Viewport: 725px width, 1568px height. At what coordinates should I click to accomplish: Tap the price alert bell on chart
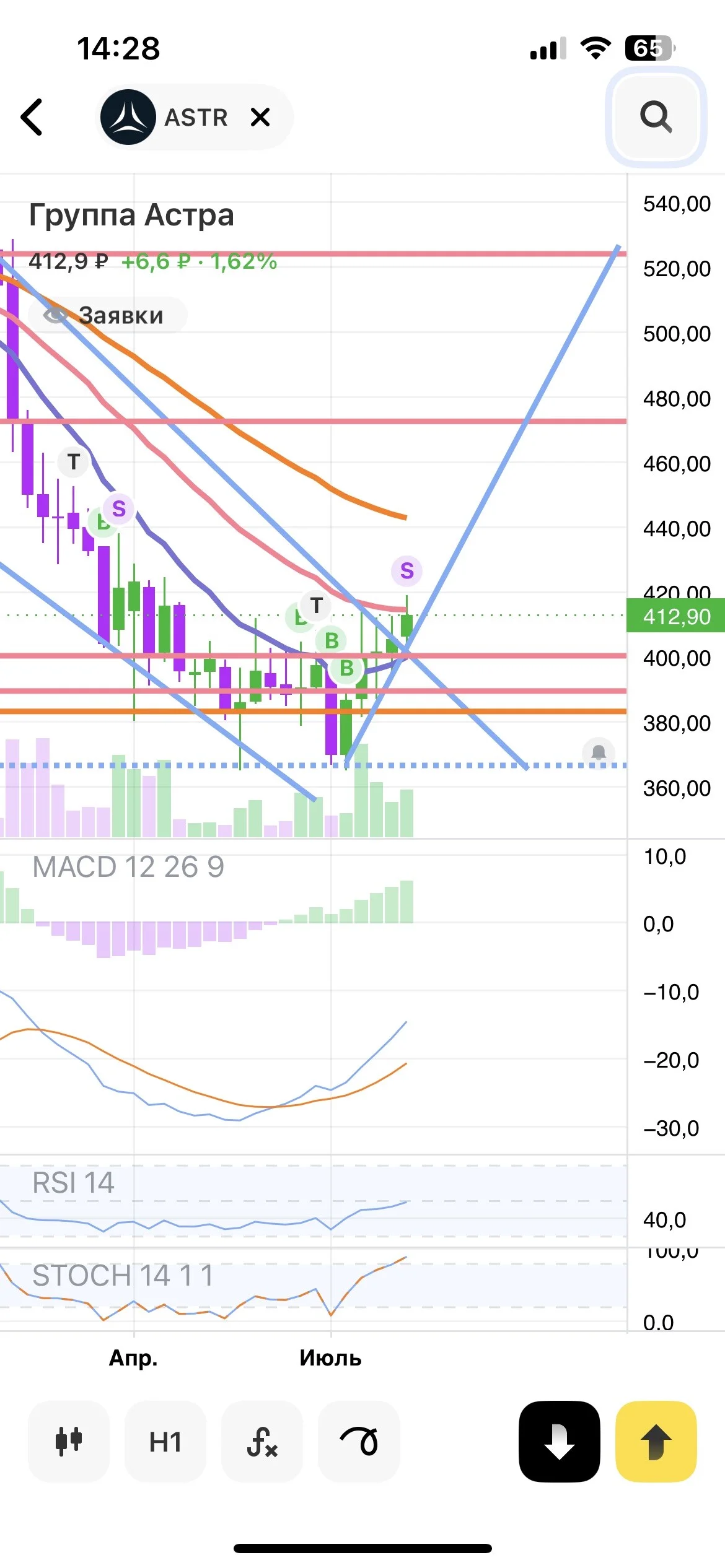coord(599,752)
